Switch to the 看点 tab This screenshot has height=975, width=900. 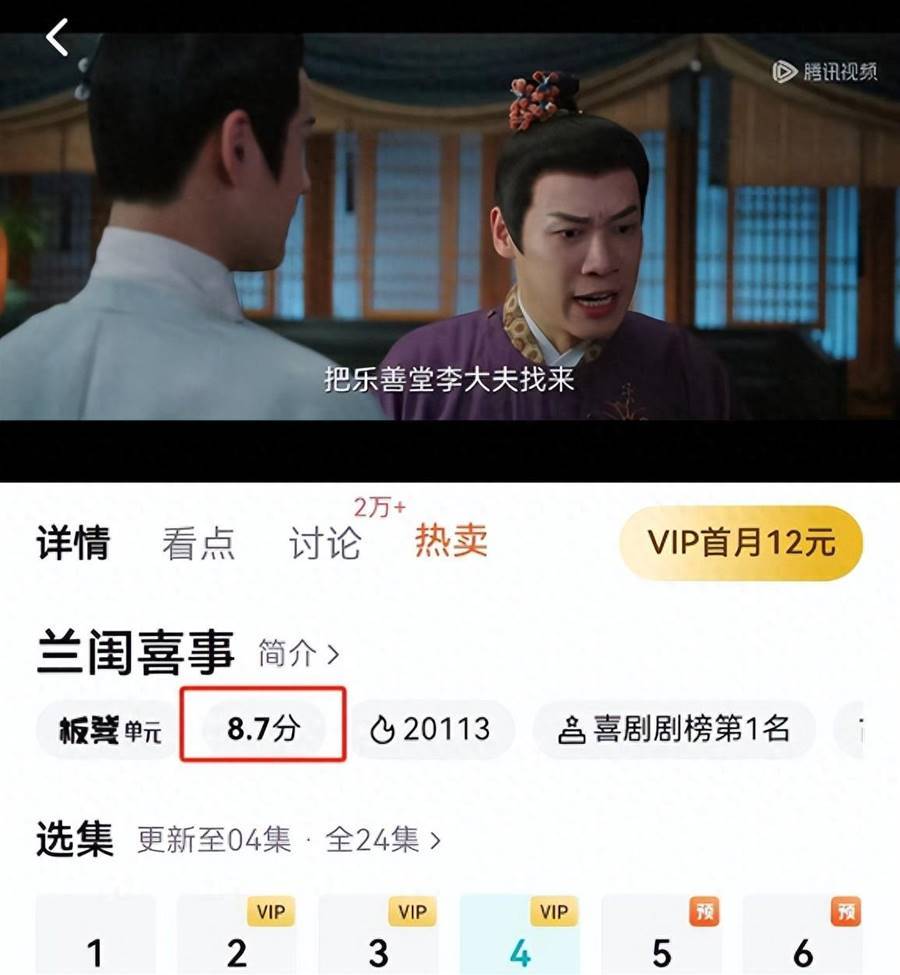click(x=198, y=543)
